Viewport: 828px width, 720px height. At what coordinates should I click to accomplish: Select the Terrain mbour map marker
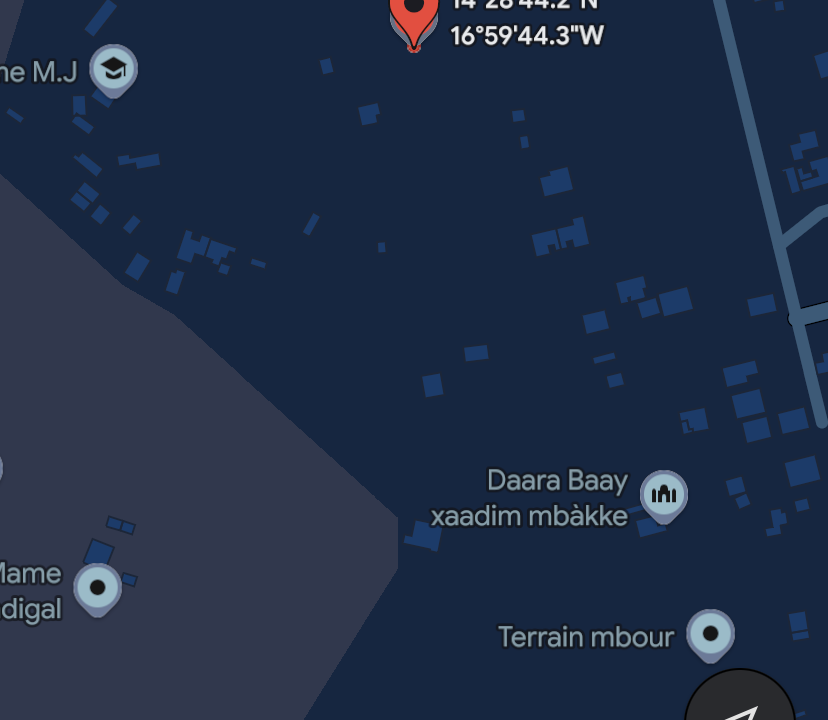(x=710, y=634)
